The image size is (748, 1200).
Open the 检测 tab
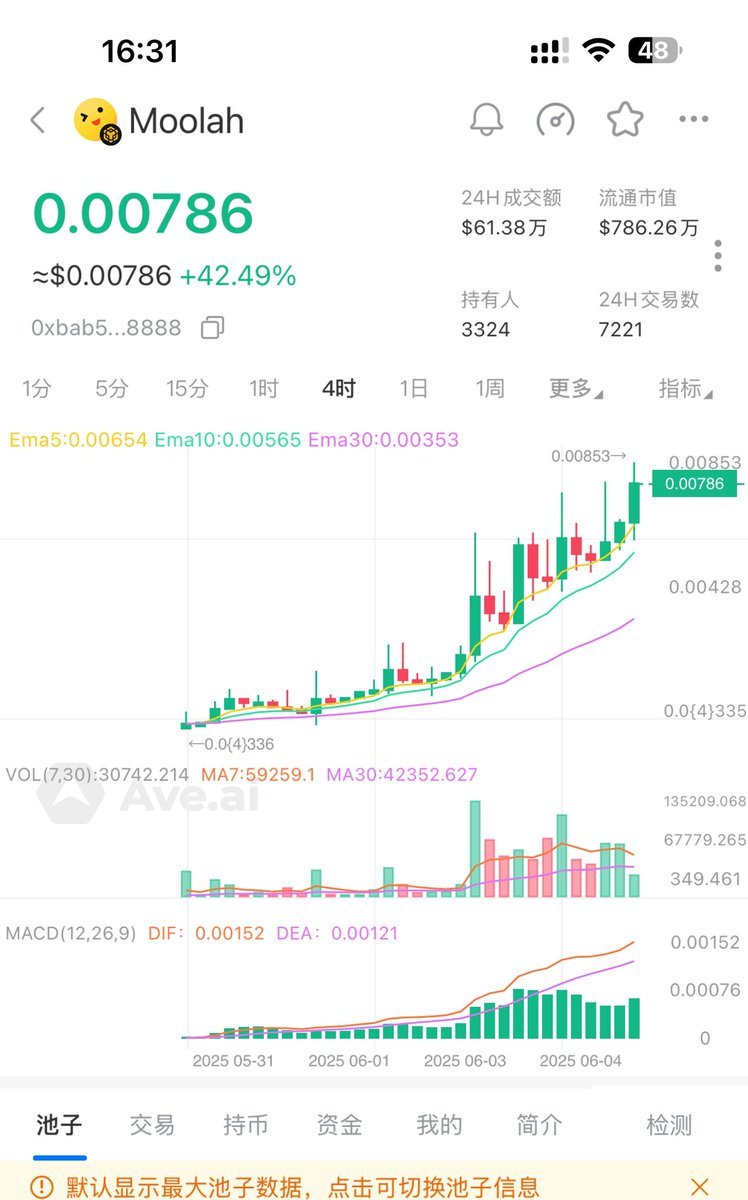pyautogui.click(x=669, y=1125)
